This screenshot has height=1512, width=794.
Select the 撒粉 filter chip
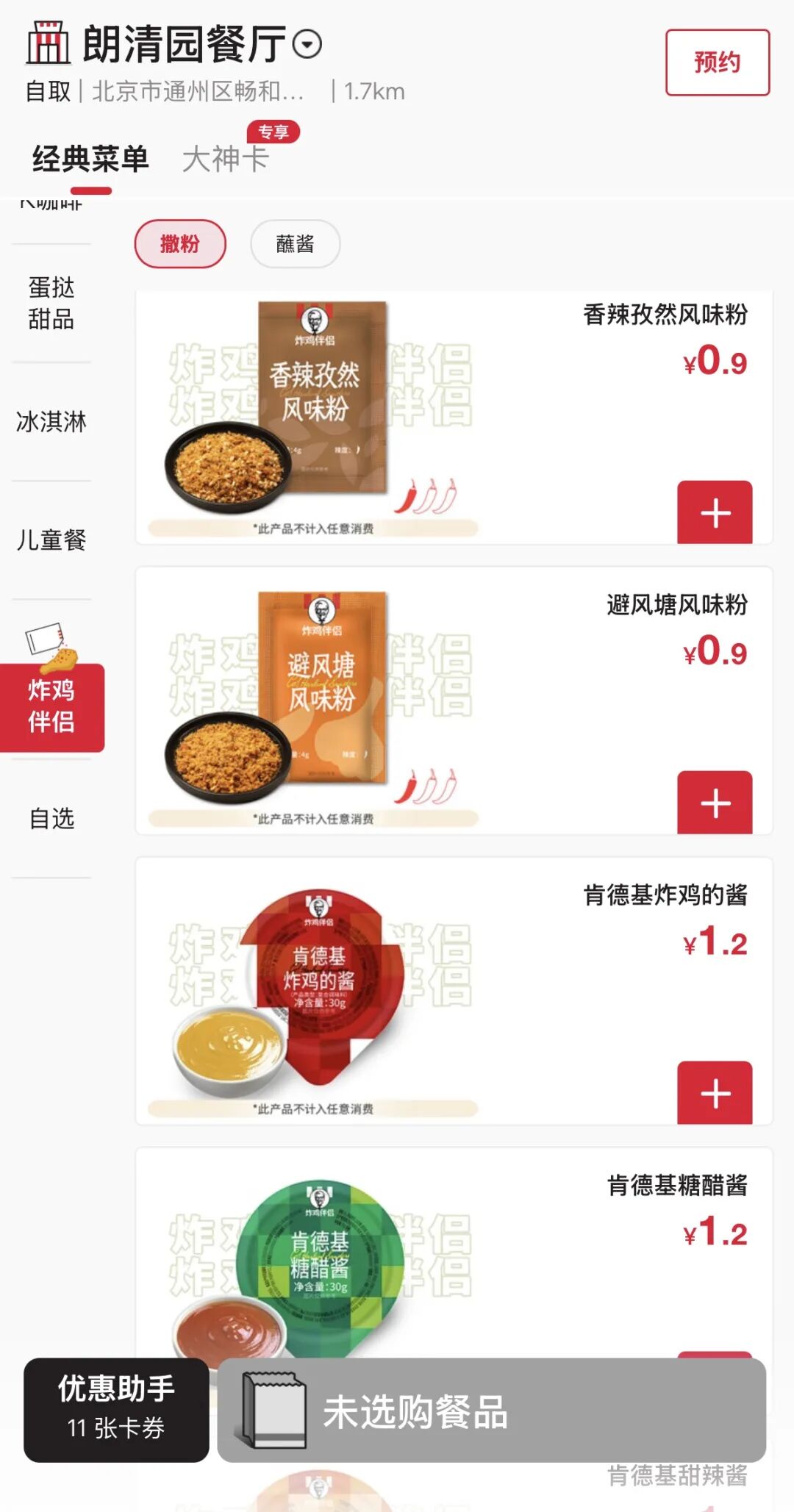click(x=180, y=244)
